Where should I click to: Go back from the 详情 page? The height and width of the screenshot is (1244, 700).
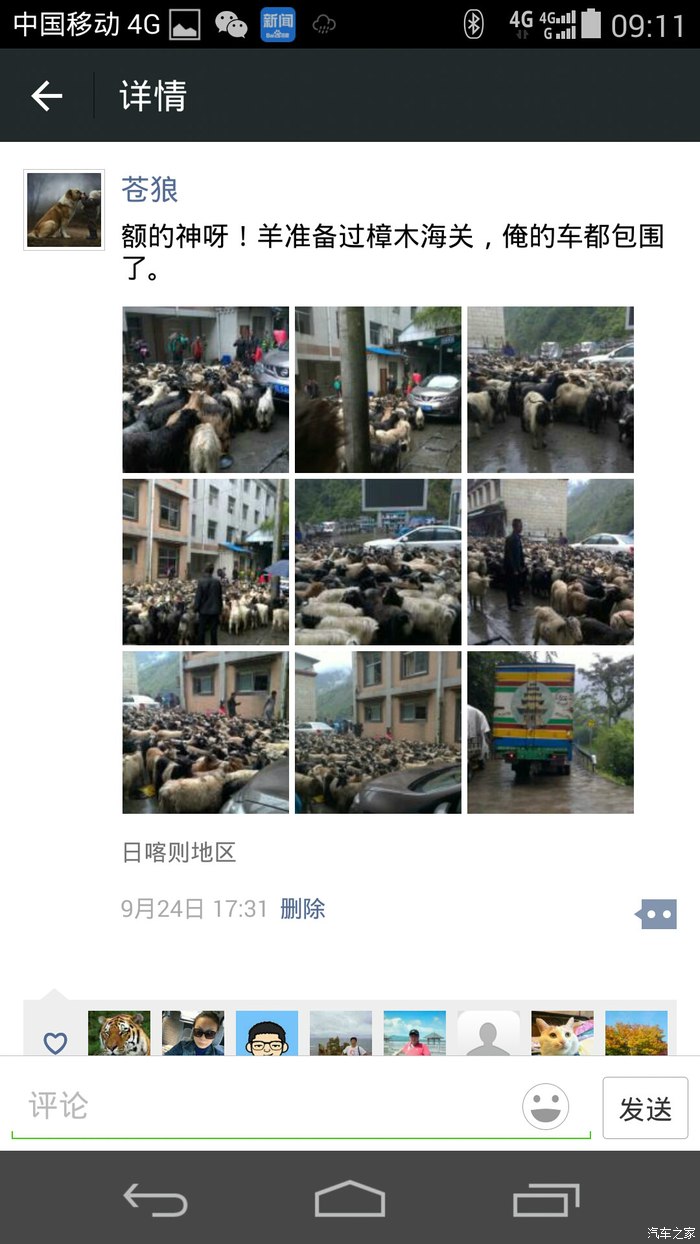coord(47,96)
